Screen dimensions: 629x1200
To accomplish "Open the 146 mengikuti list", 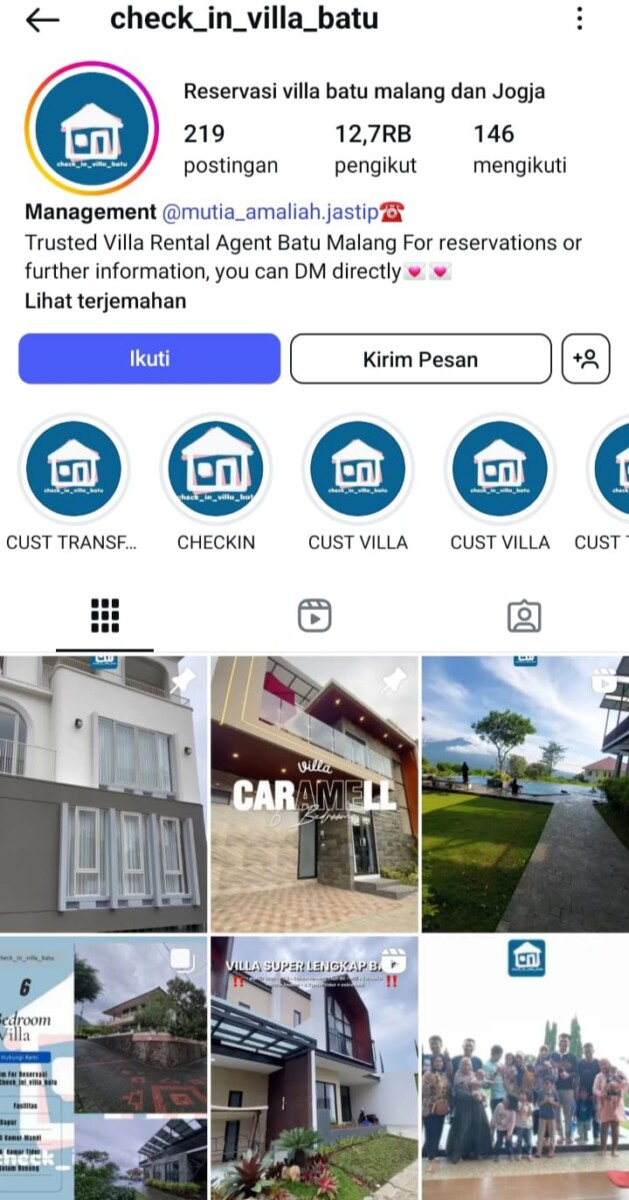I will (519, 149).
